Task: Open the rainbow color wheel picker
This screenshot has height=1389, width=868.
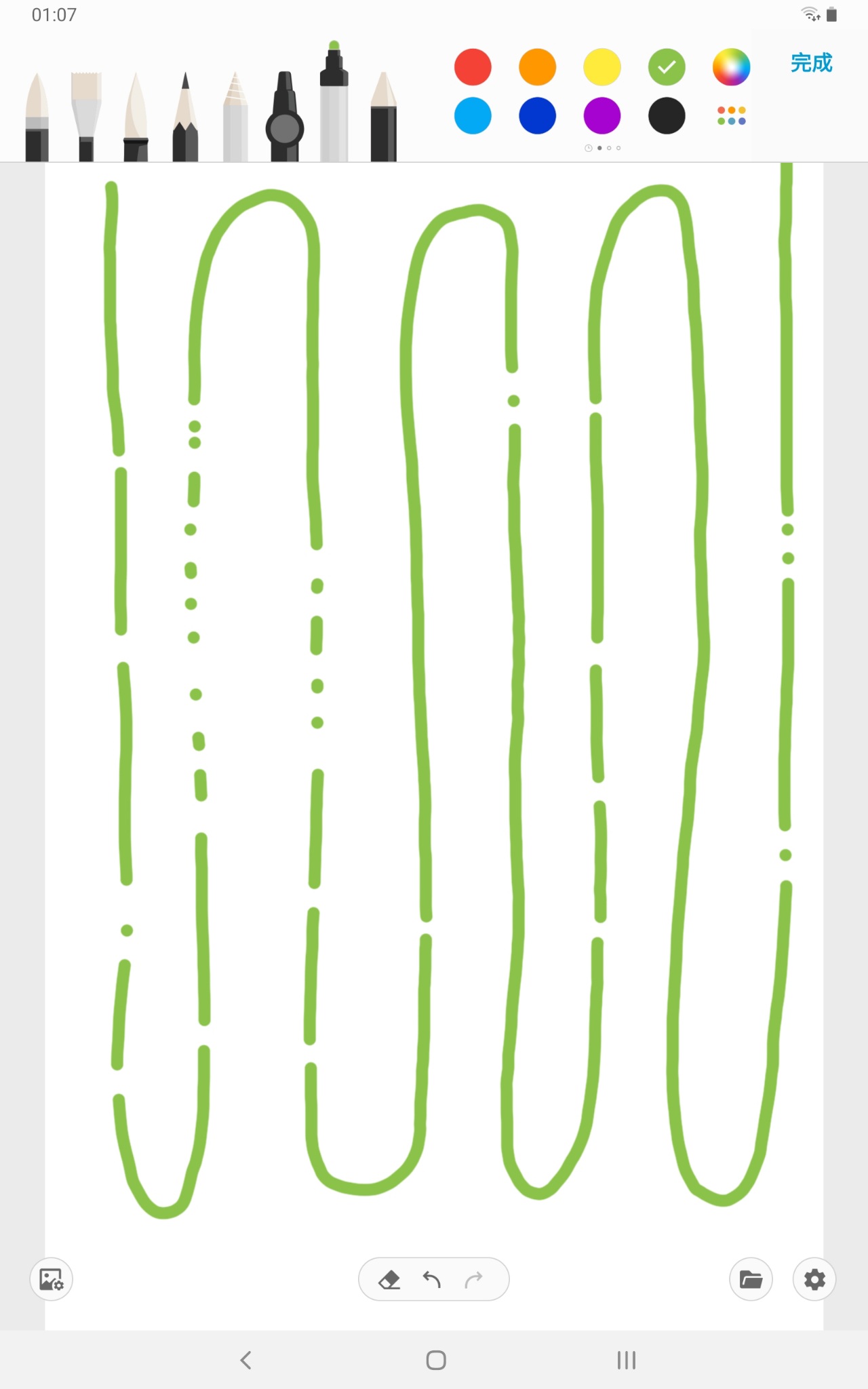Action: [731, 67]
